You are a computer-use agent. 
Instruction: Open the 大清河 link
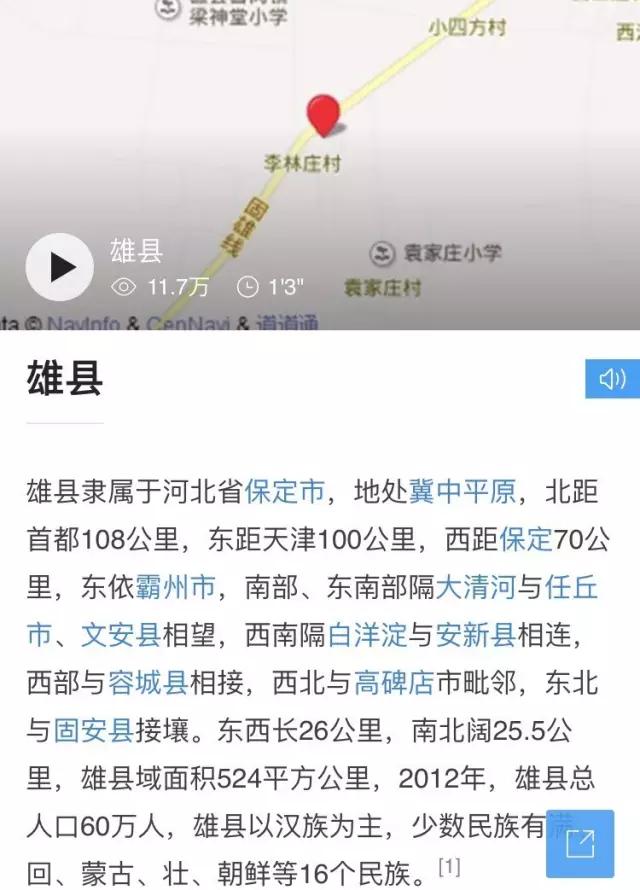pyautogui.click(x=475, y=588)
